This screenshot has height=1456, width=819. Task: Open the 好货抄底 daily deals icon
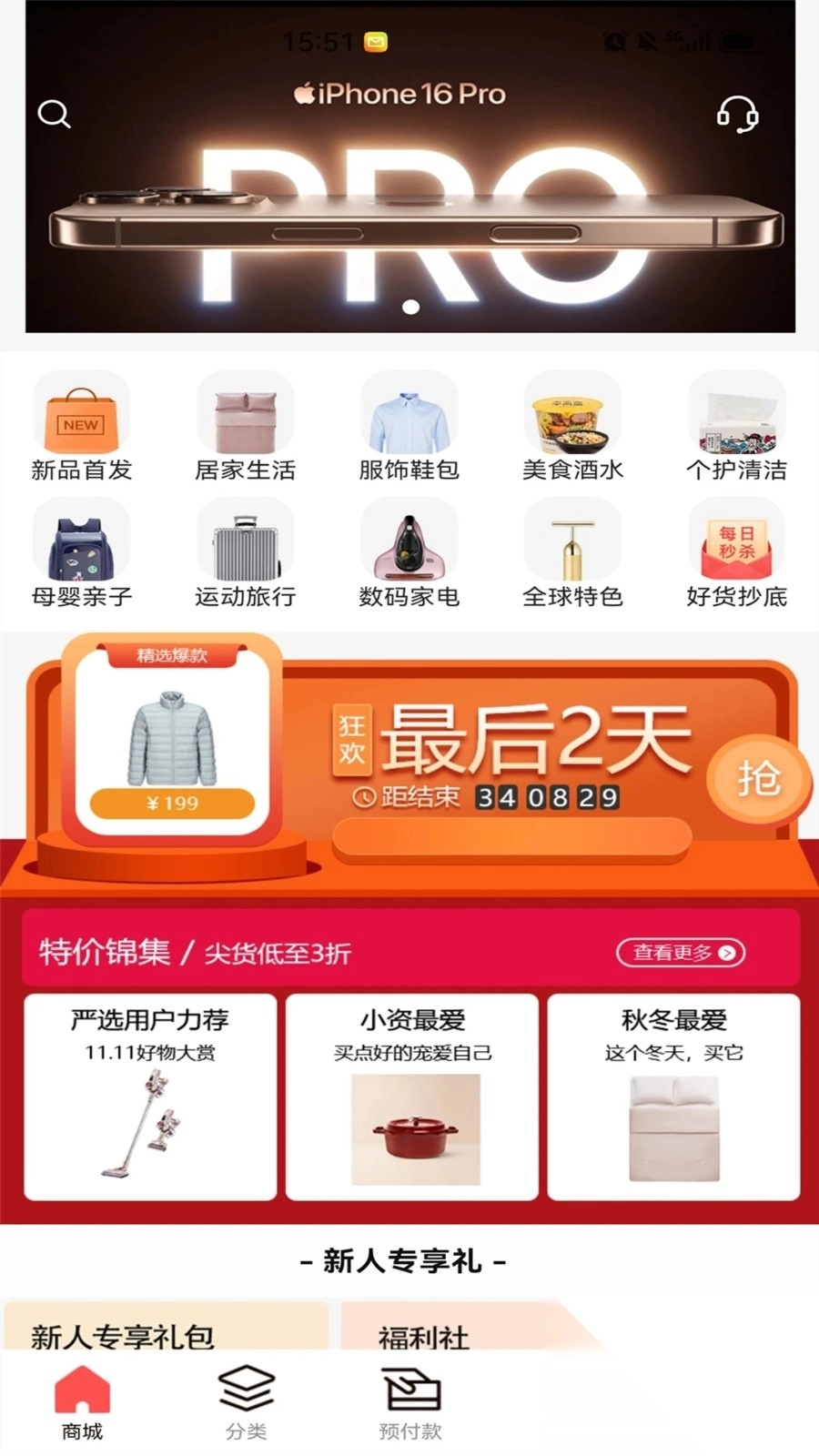736,541
